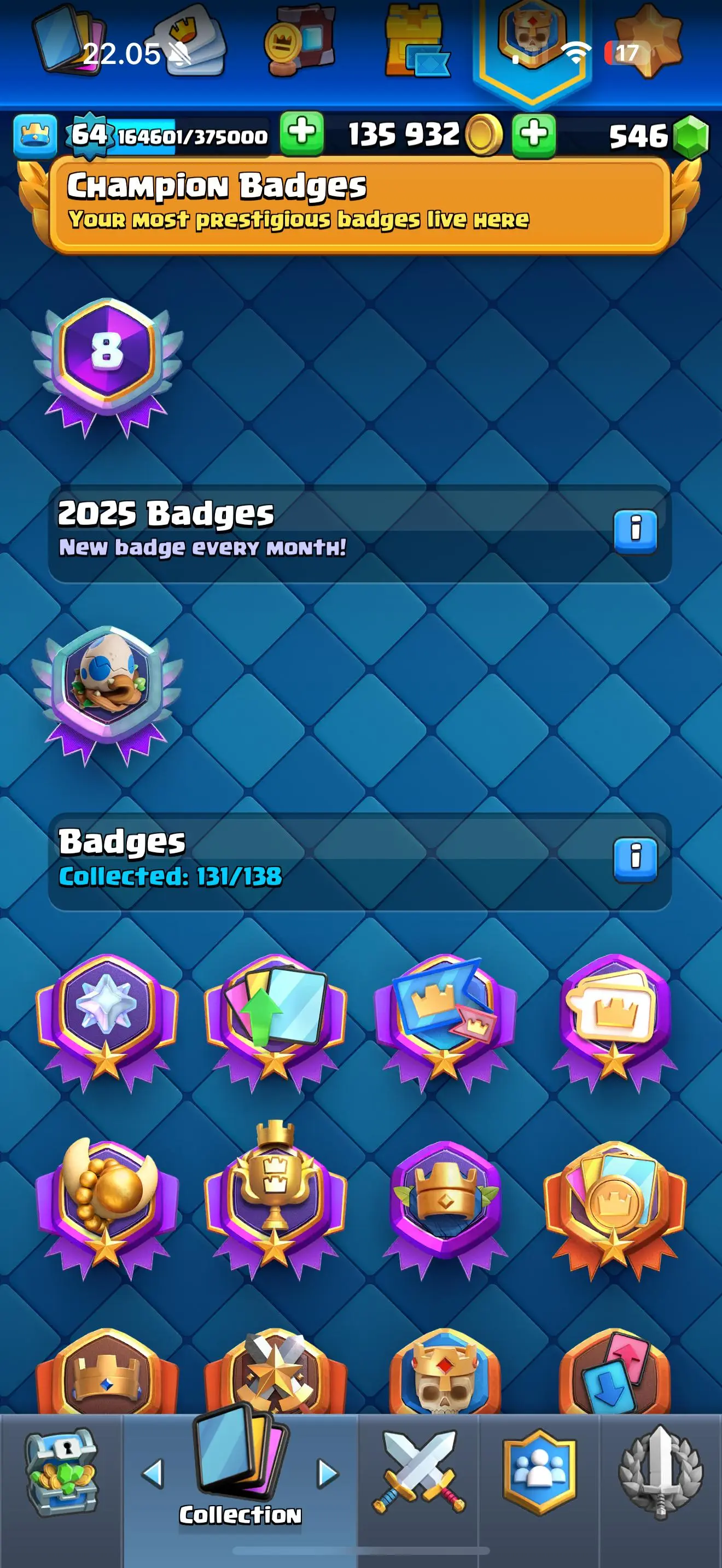
Task: View the gold coin cards badge
Action: [x=615, y=1202]
